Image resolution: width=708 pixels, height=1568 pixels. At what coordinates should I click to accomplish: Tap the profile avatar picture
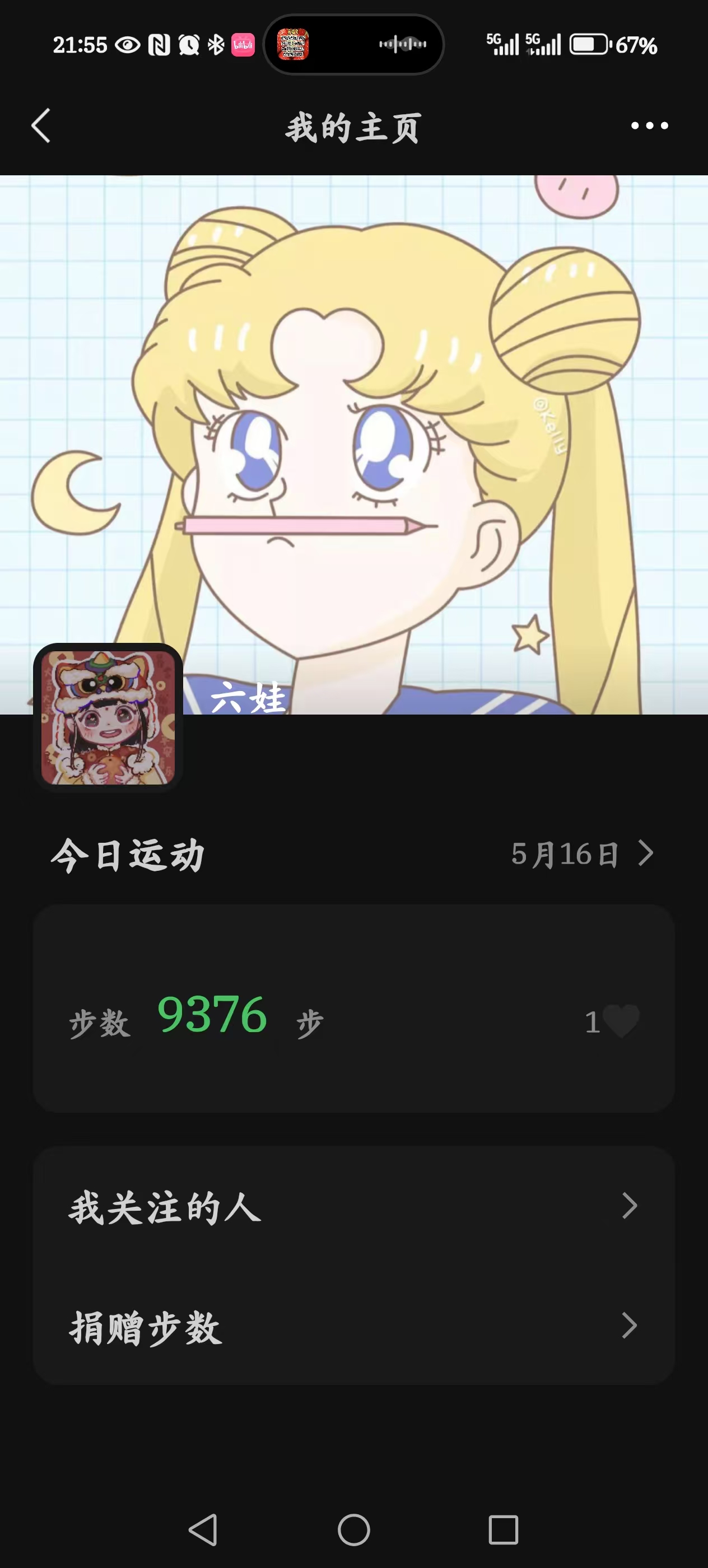tap(108, 718)
